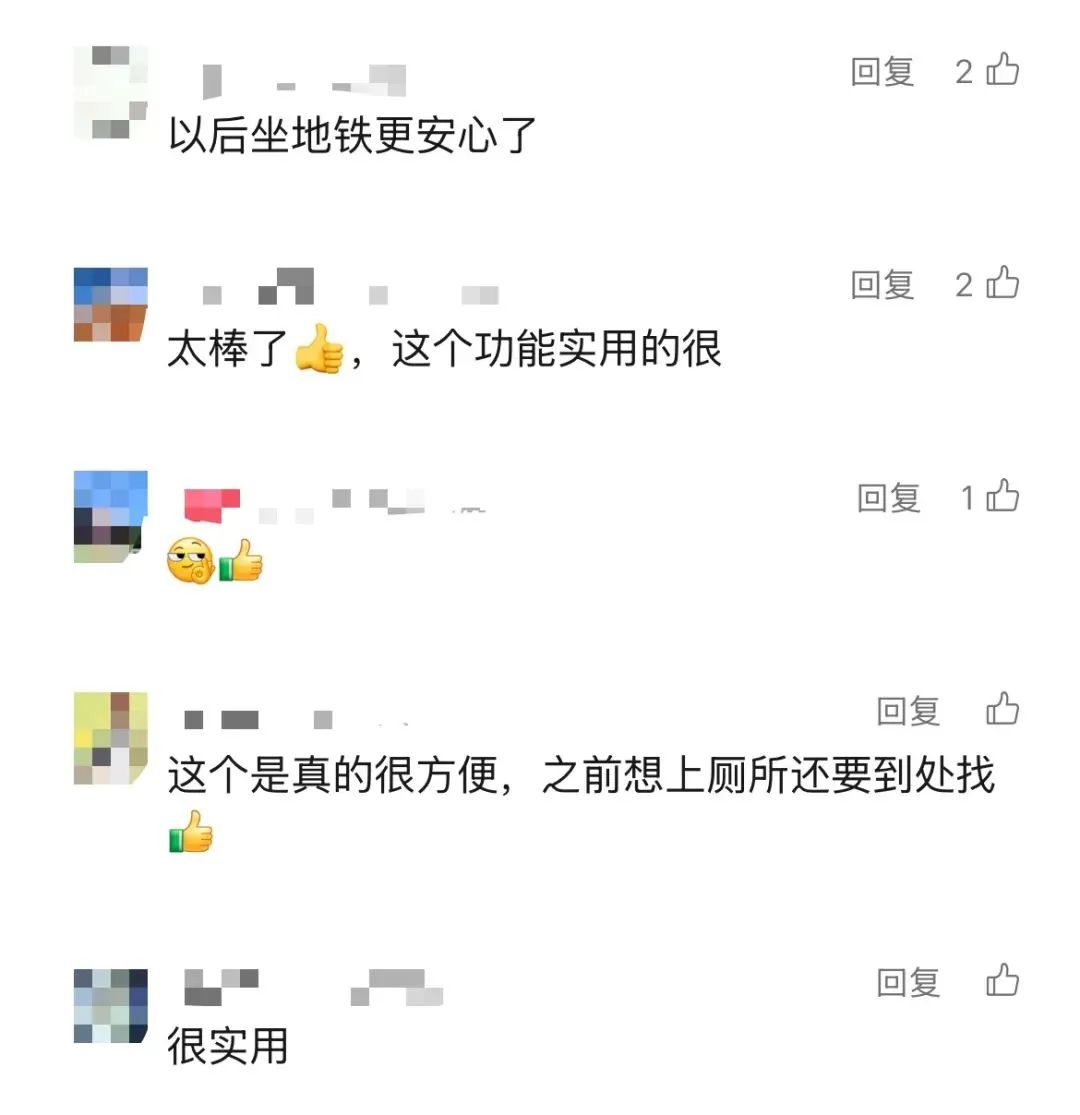Like the emoji-only comment
The width and height of the screenshot is (1080, 1115).
click(1002, 496)
